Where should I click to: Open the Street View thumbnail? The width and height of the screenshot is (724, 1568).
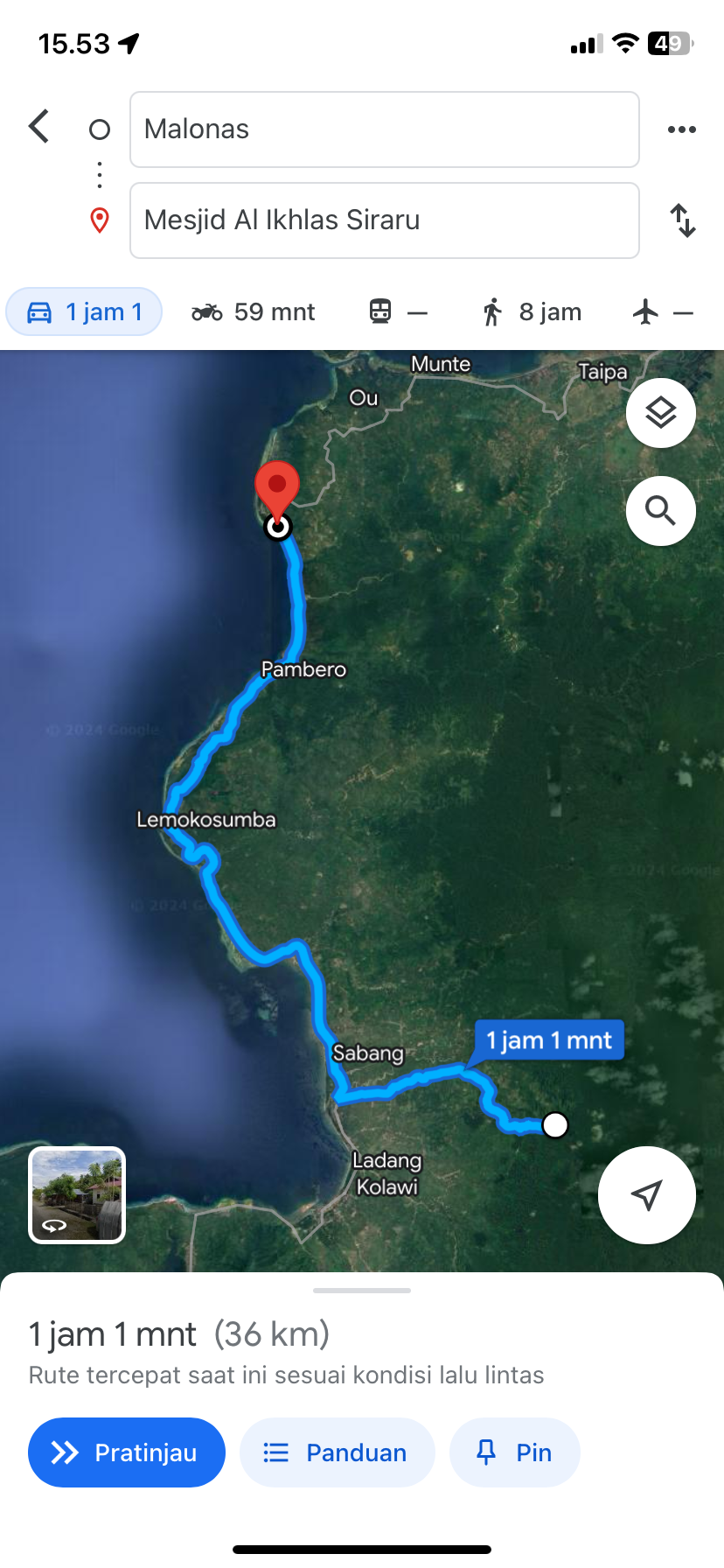(78, 1195)
